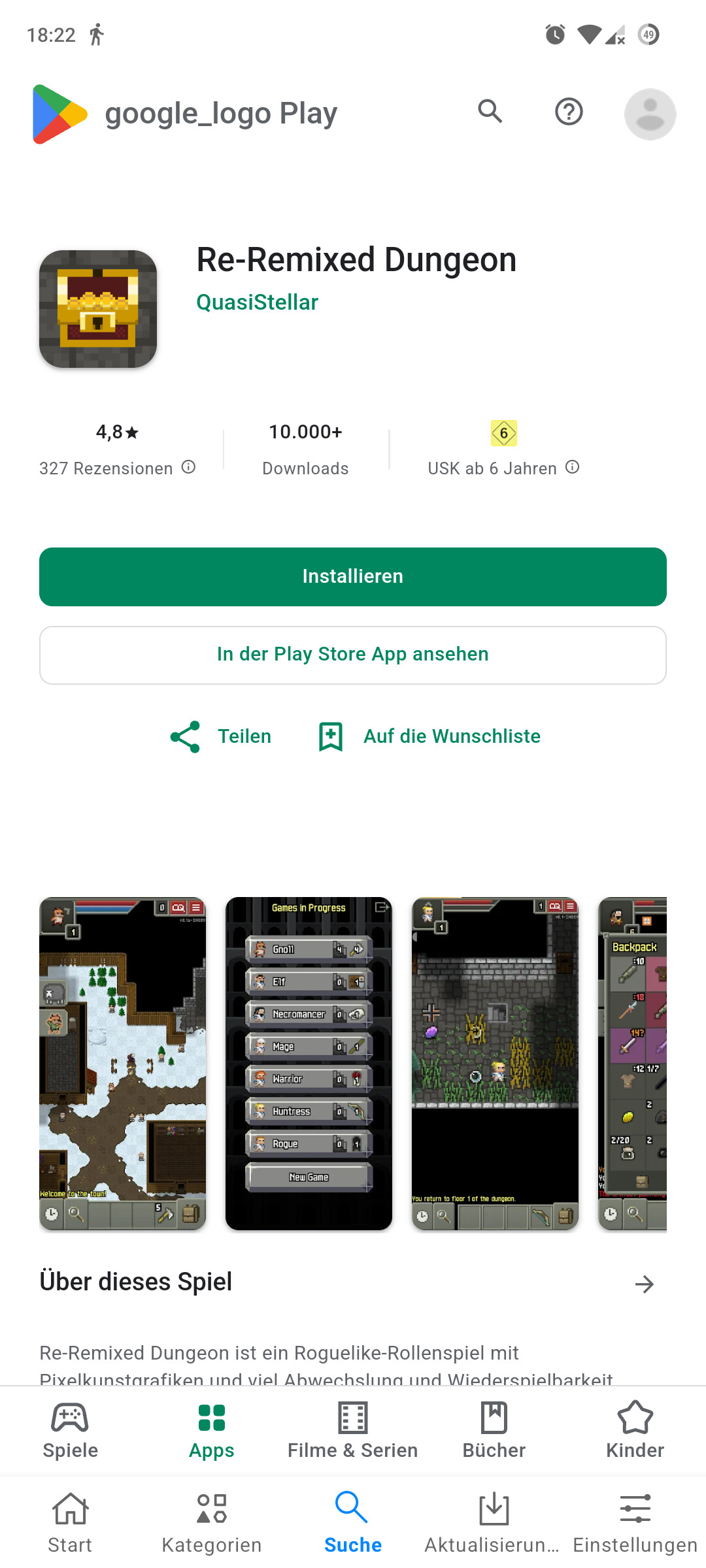Open search in the top bar

click(x=490, y=112)
